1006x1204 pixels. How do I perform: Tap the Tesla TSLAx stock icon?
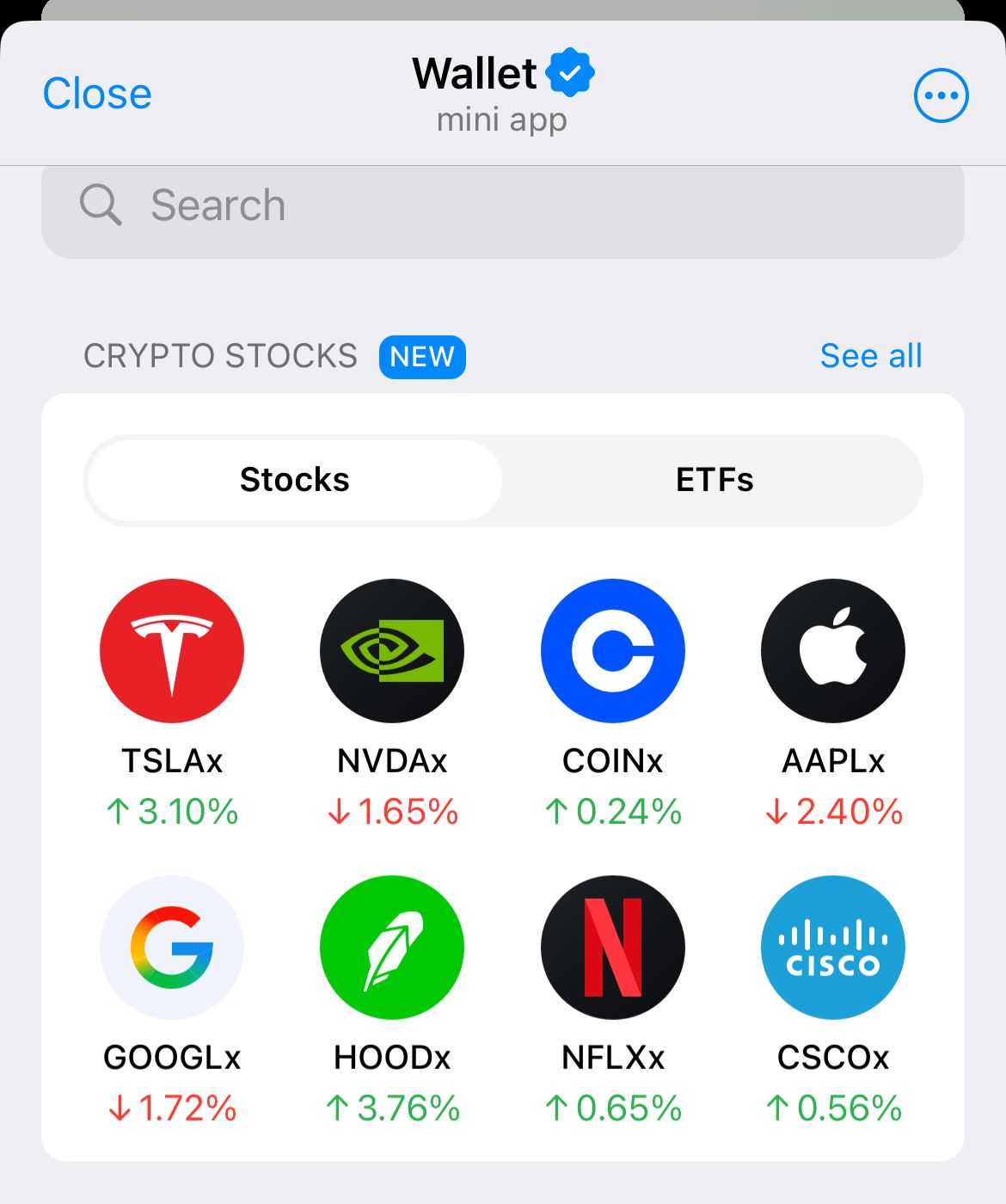click(172, 650)
